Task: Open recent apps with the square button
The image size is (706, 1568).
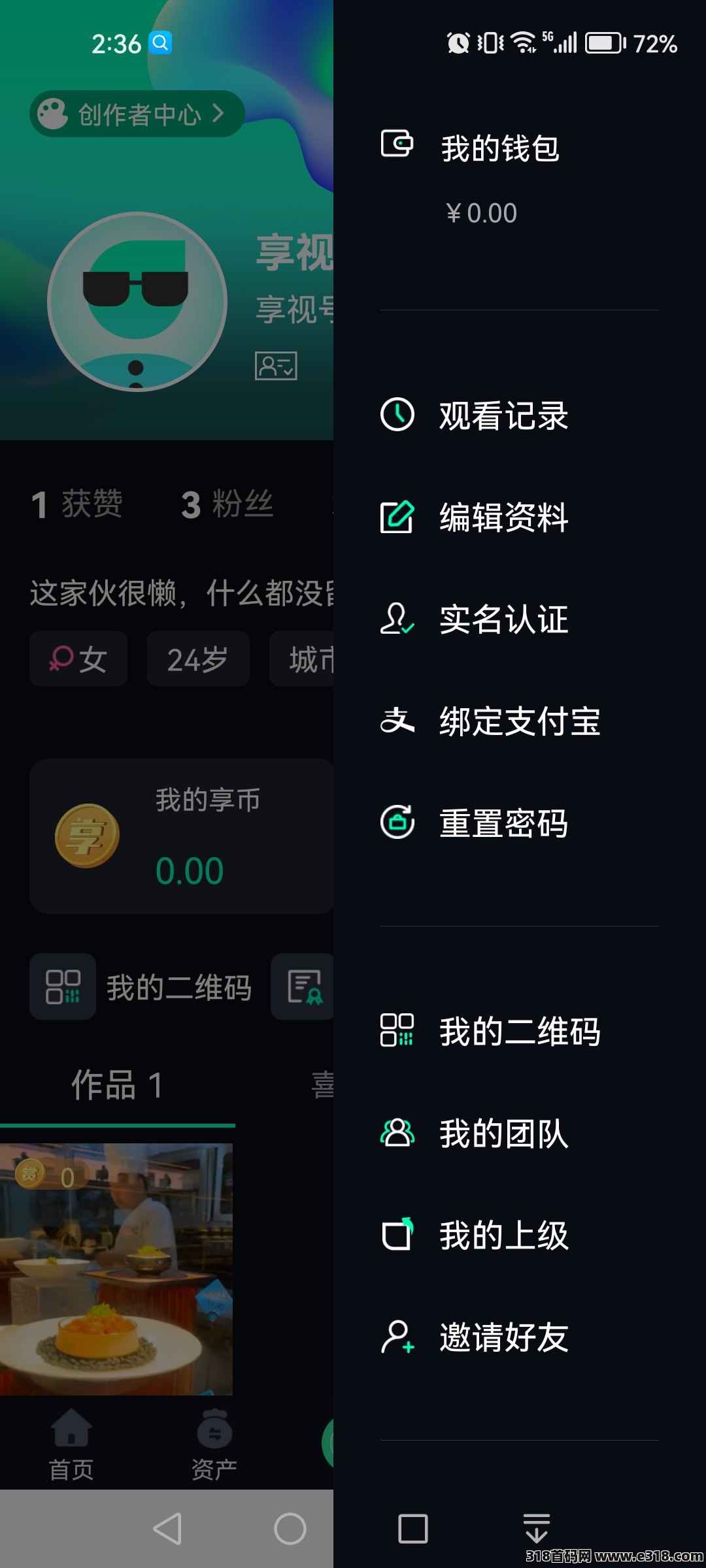Action: [413, 1529]
